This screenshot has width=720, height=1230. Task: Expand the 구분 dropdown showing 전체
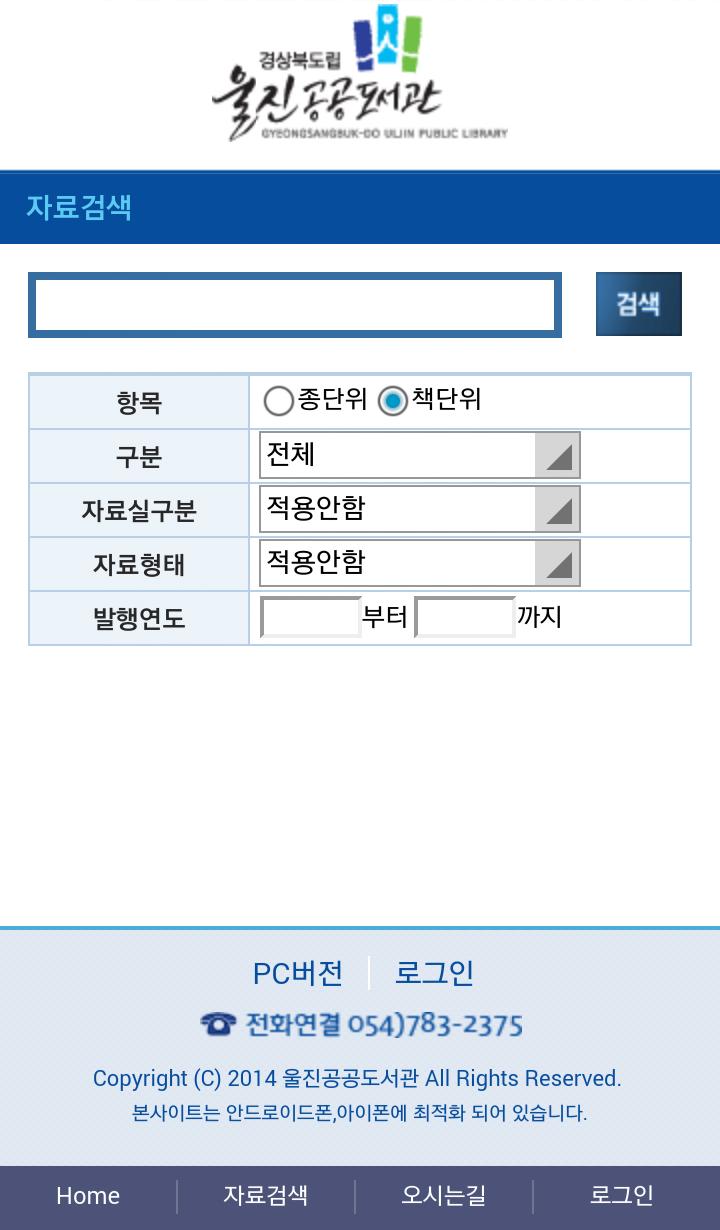[419, 456]
